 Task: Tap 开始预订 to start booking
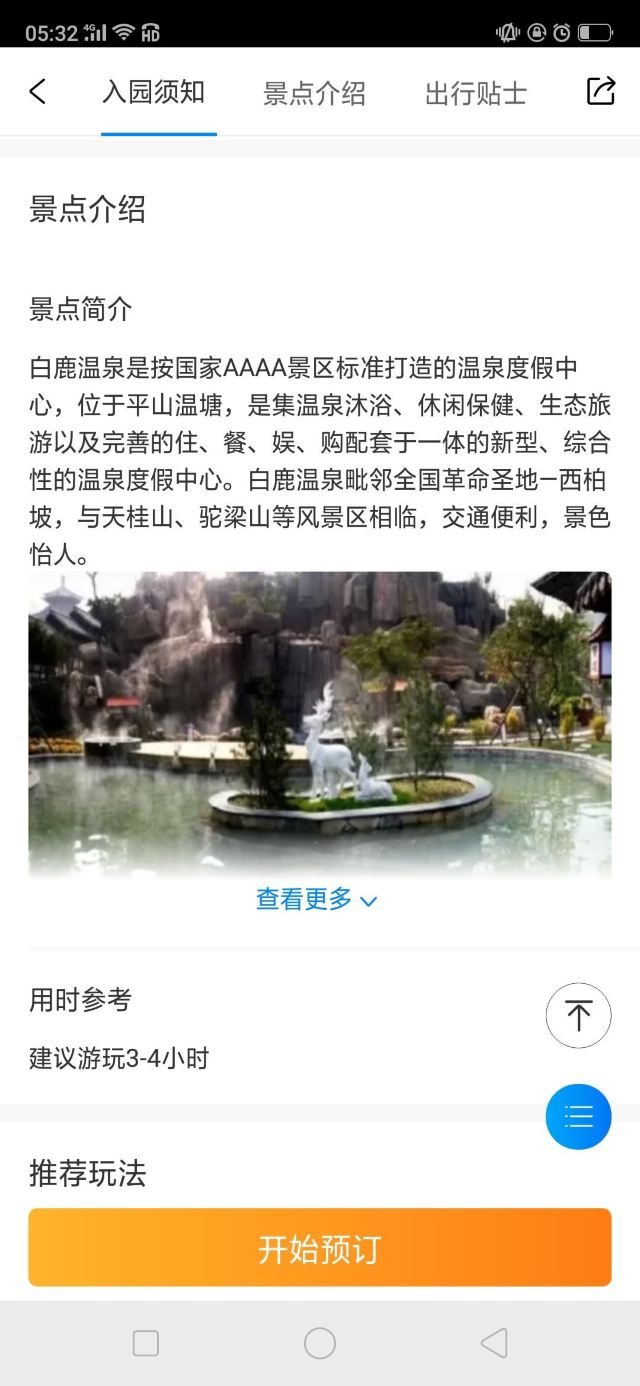pyautogui.click(x=320, y=1248)
